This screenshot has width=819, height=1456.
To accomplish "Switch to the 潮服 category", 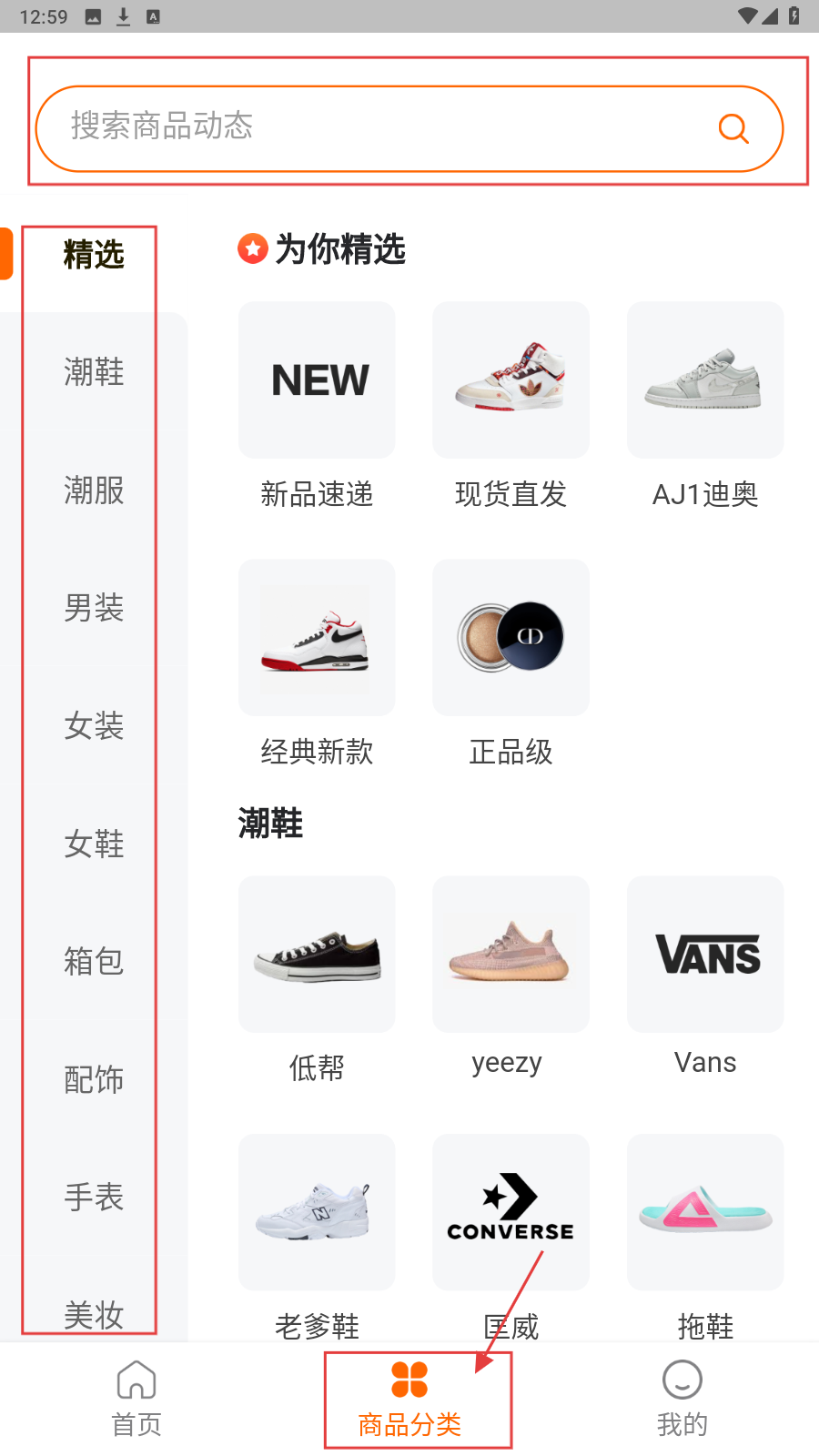I will [x=94, y=490].
